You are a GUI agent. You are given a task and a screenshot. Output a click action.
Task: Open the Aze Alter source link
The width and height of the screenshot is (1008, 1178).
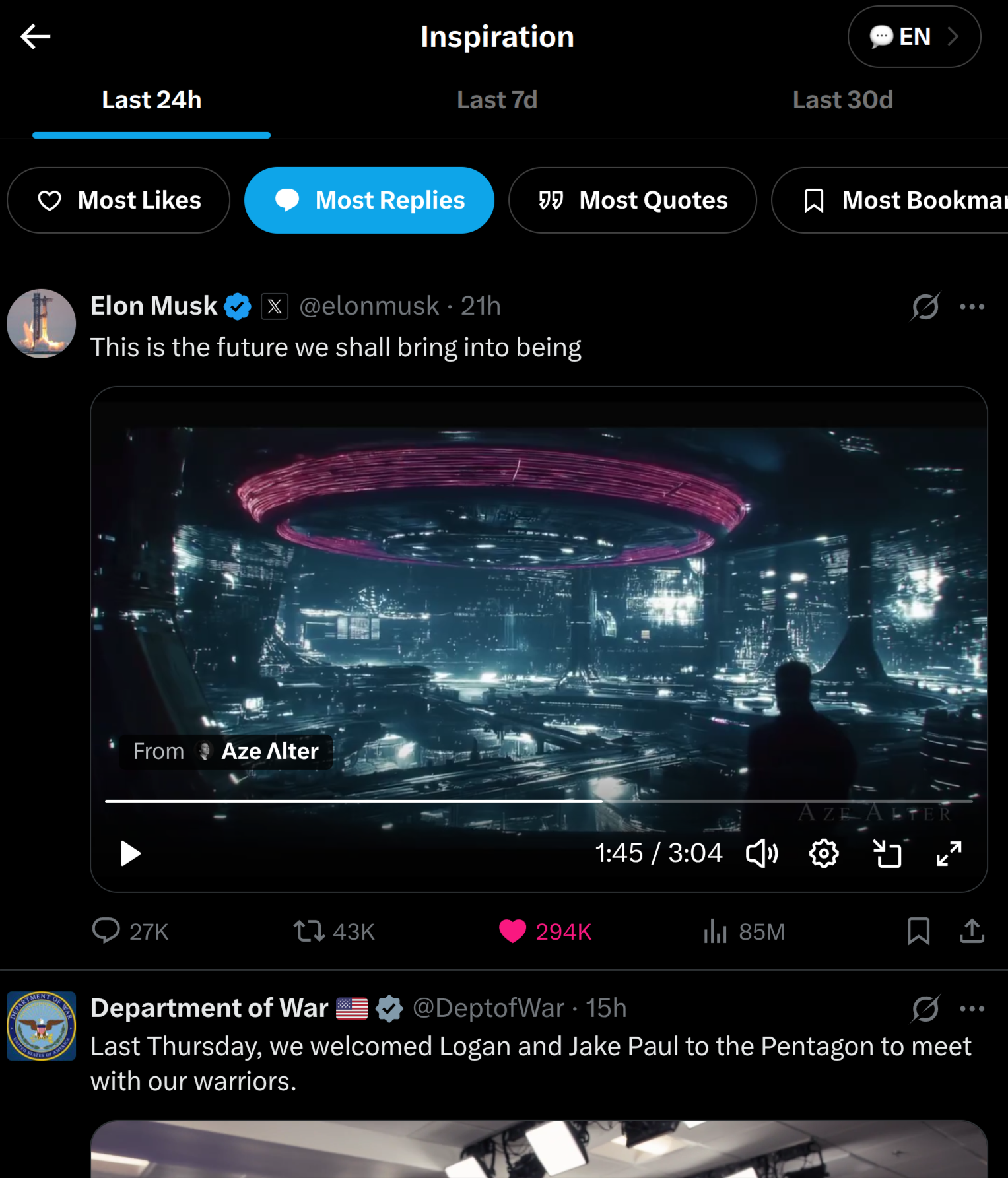[x=226, y=752]
